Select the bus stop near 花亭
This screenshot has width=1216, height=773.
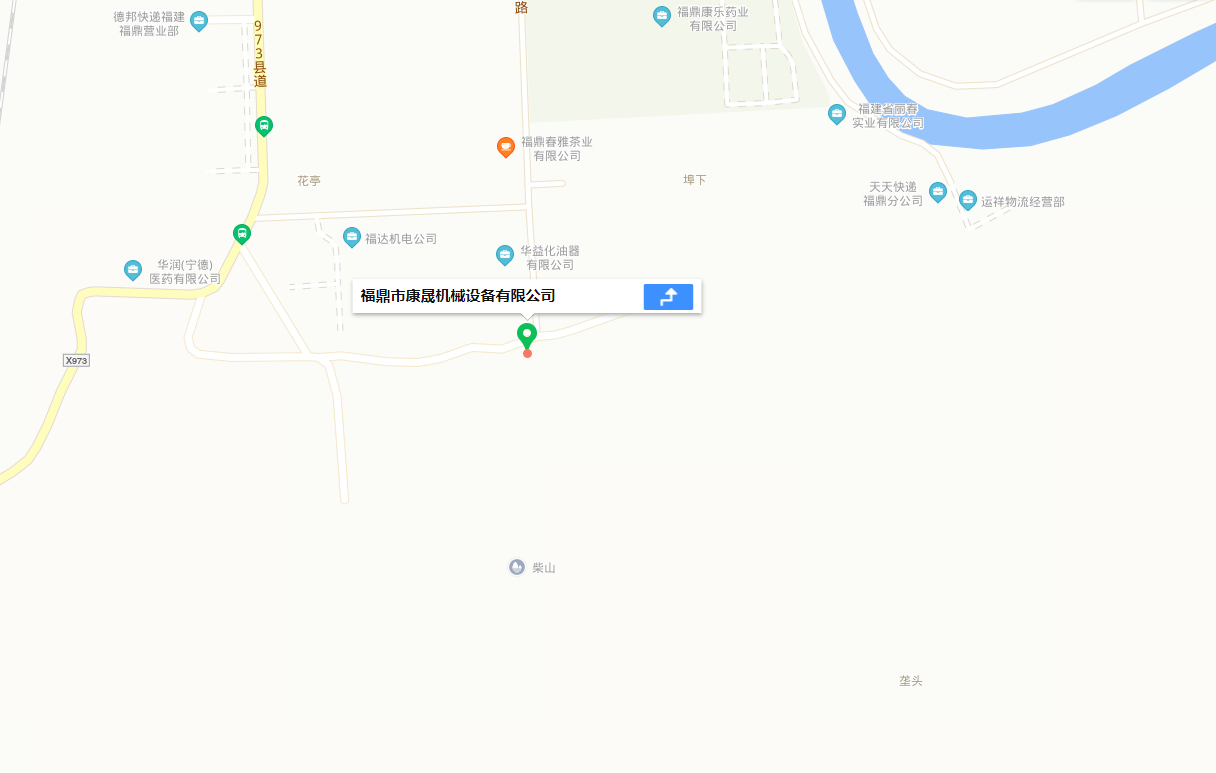tap(241, 234)
